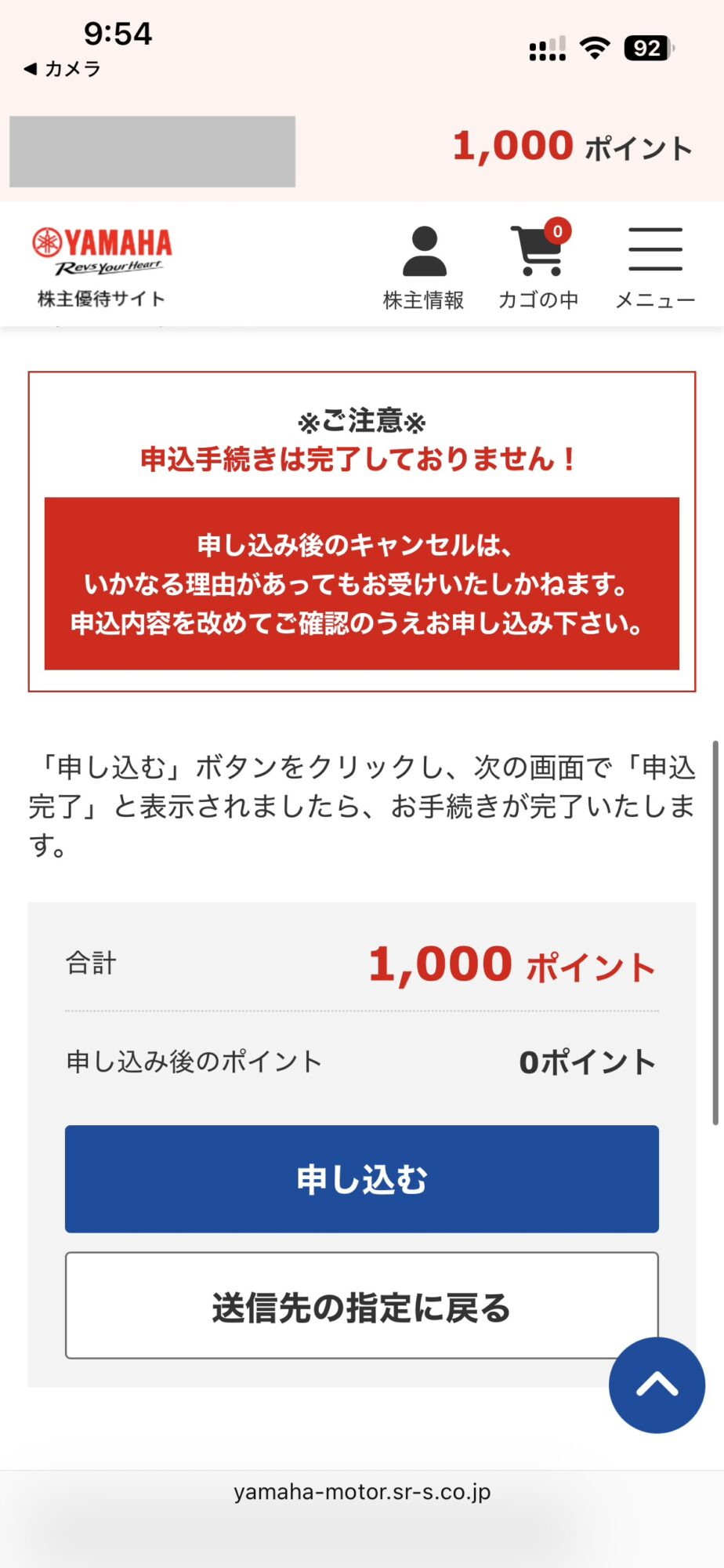Open the Yamaha 株主優待サイト home logo
This screenshot has height=1568, width=724.
(x=102, y=265)
